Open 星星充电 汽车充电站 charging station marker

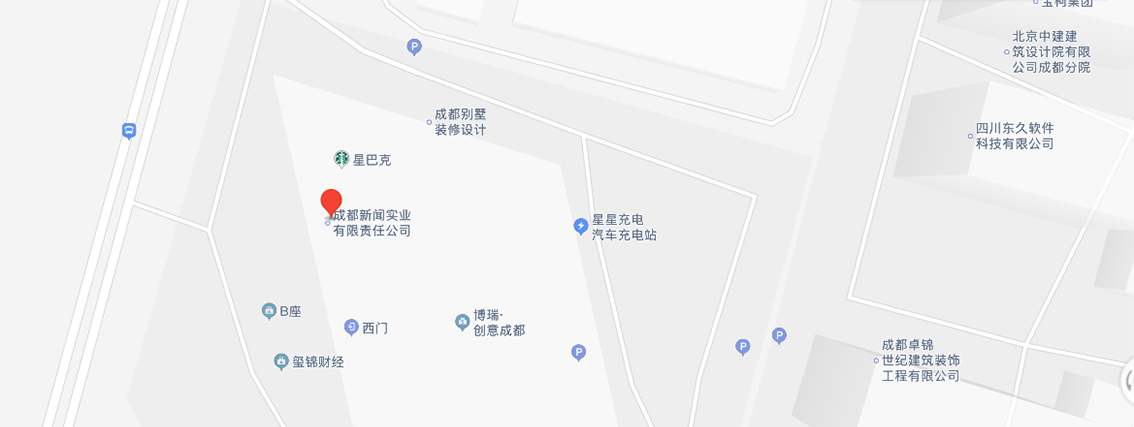tap(581, 226)
